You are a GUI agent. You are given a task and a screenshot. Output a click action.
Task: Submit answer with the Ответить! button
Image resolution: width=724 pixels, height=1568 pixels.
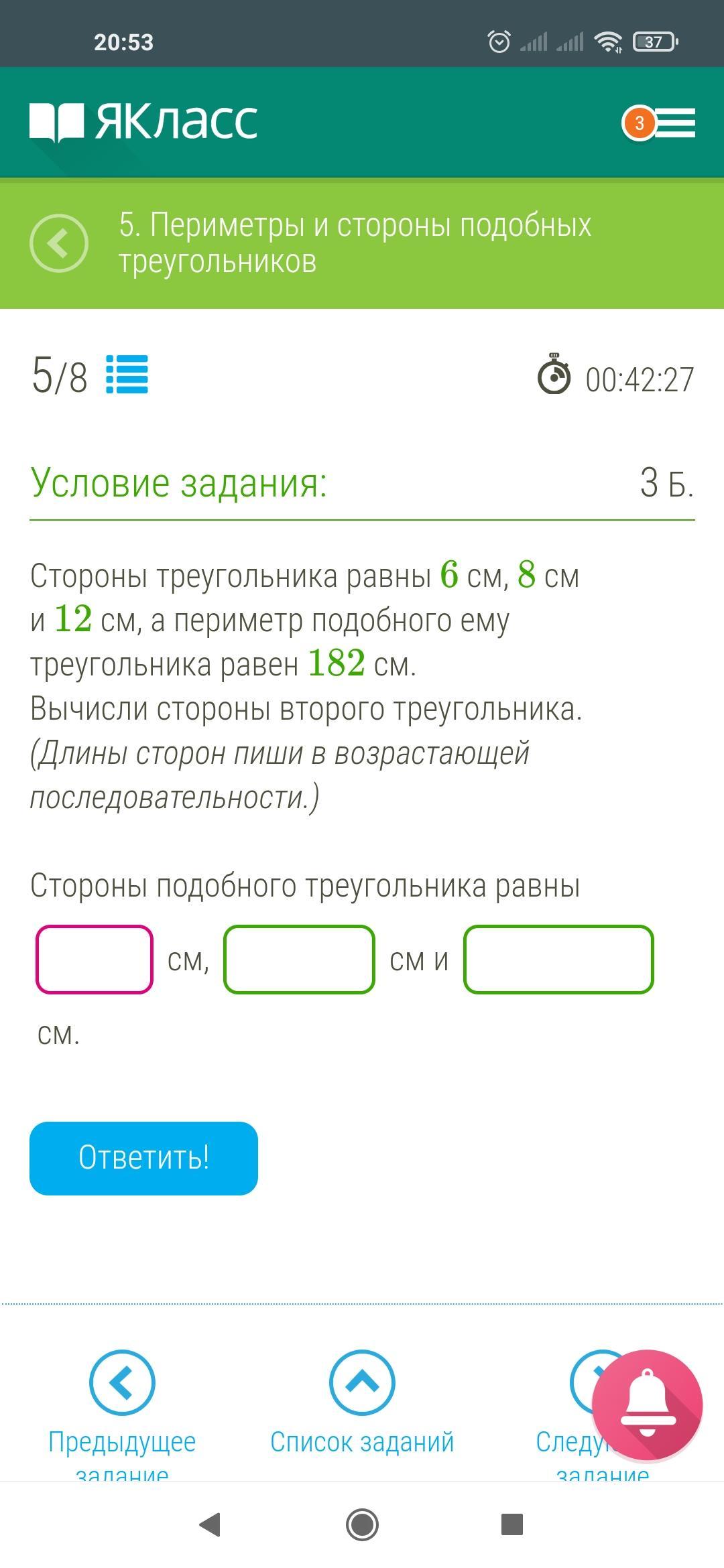(143, 1158)
